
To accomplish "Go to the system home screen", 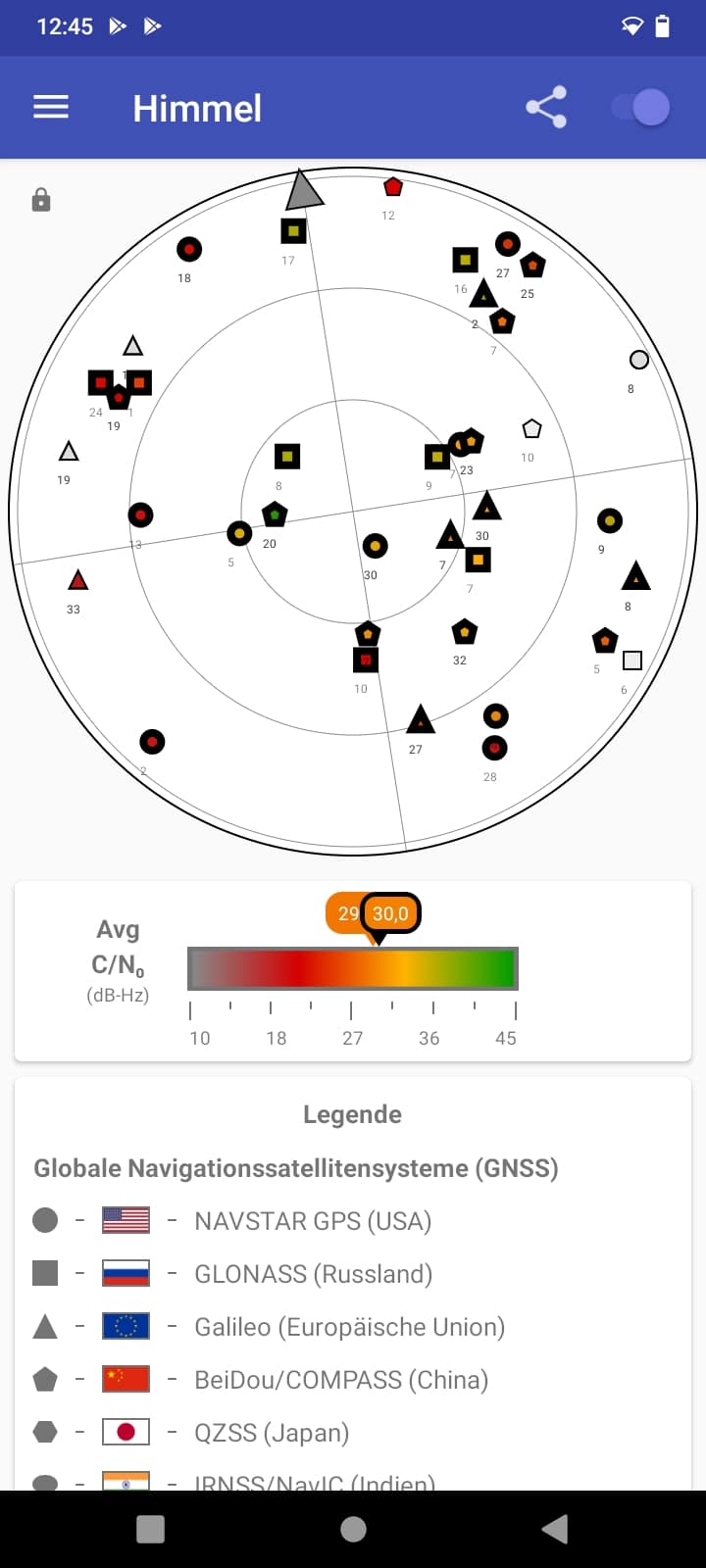I will (353, 1529).
